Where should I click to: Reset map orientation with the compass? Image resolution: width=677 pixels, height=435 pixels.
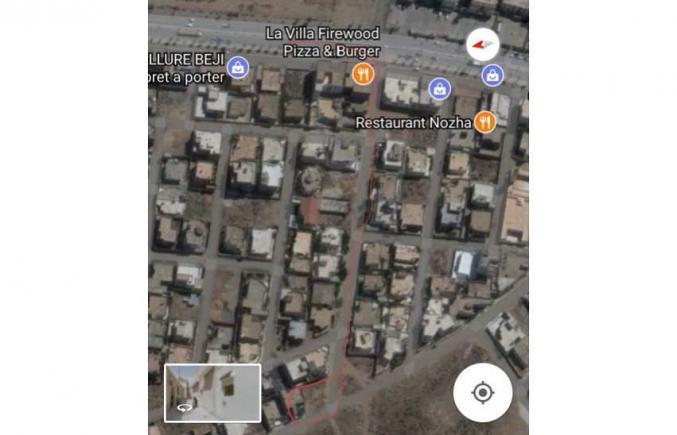tap(481, 45)
